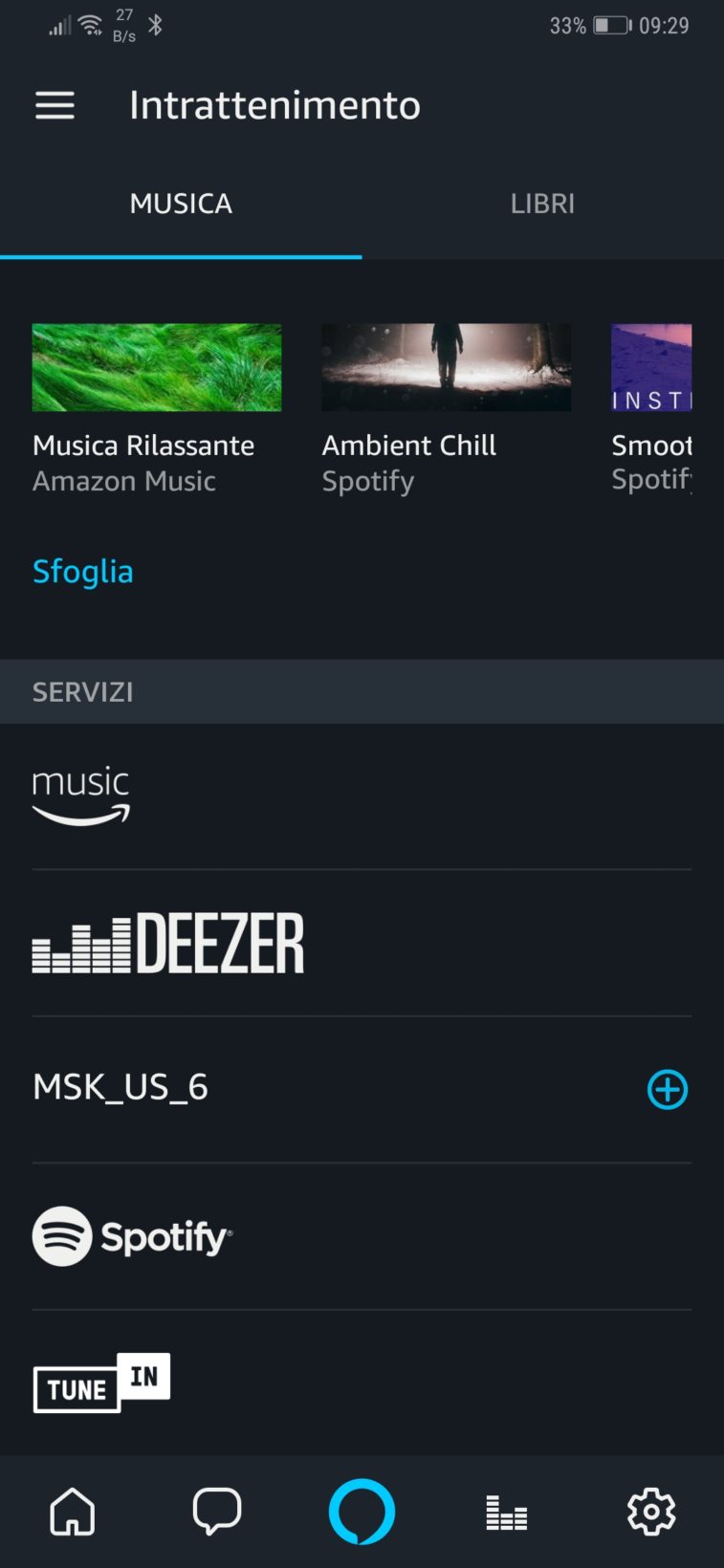Open the settings gear tab
This screenshot has width=724, height=1568.
tap(651, 1512)
